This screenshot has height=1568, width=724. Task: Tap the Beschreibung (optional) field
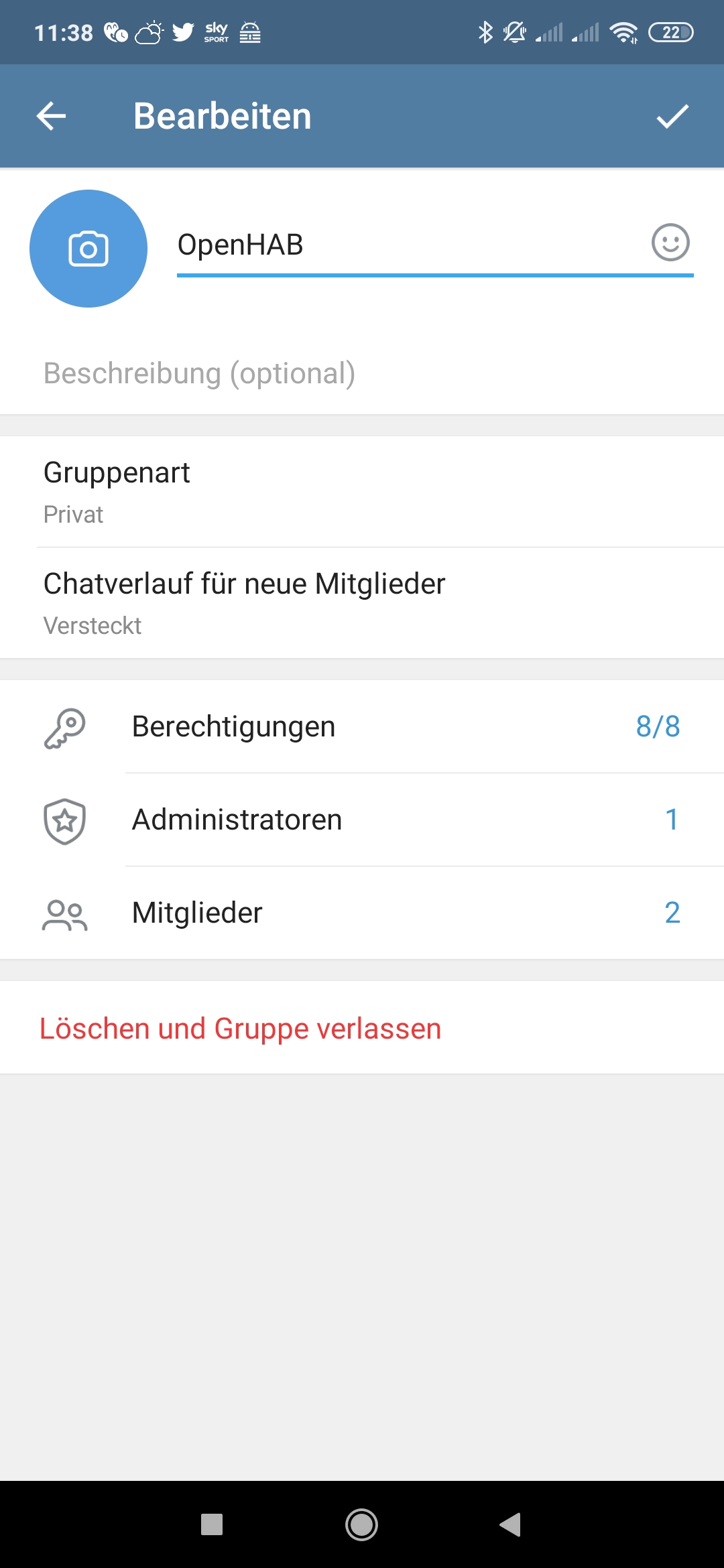pos(362,373)
